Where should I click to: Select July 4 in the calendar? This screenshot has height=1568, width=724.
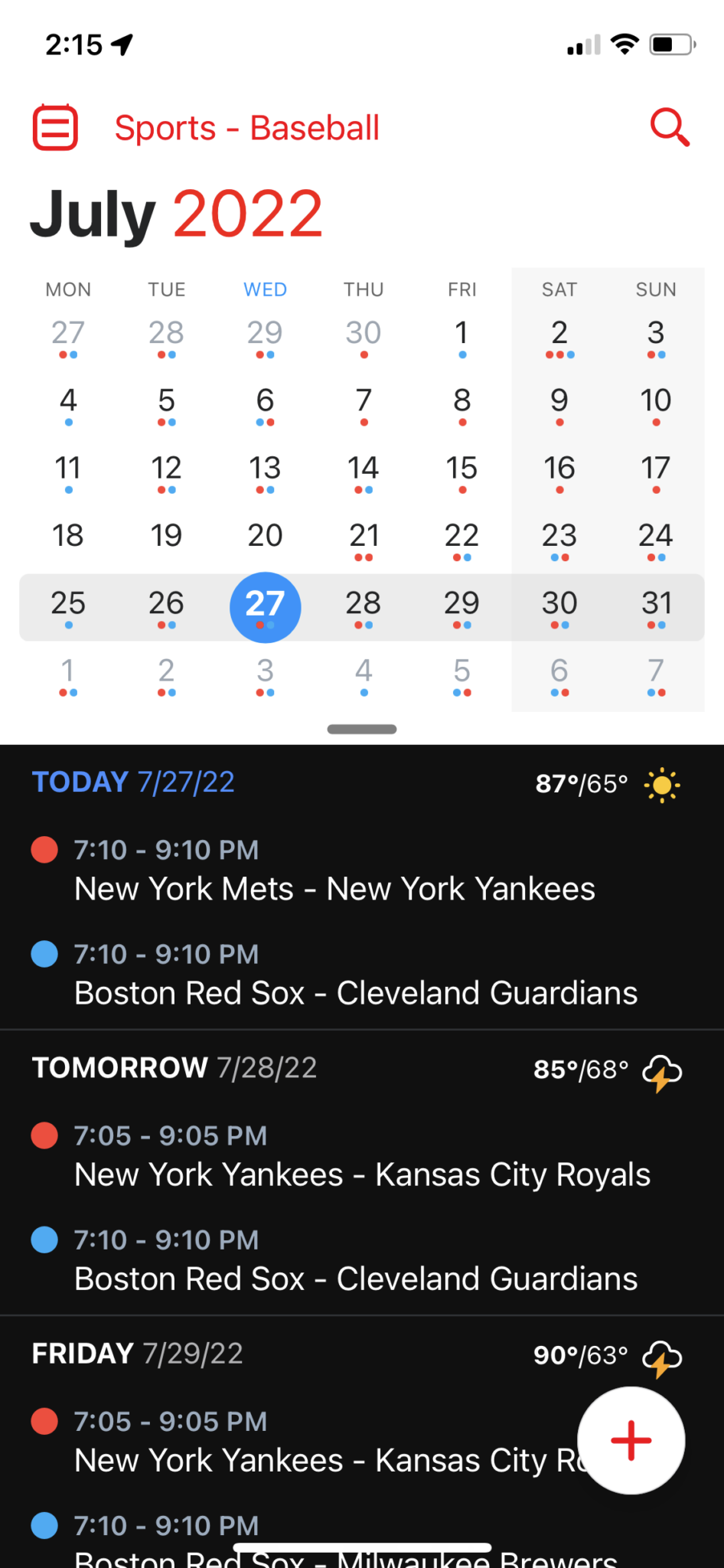coord(68,405)
